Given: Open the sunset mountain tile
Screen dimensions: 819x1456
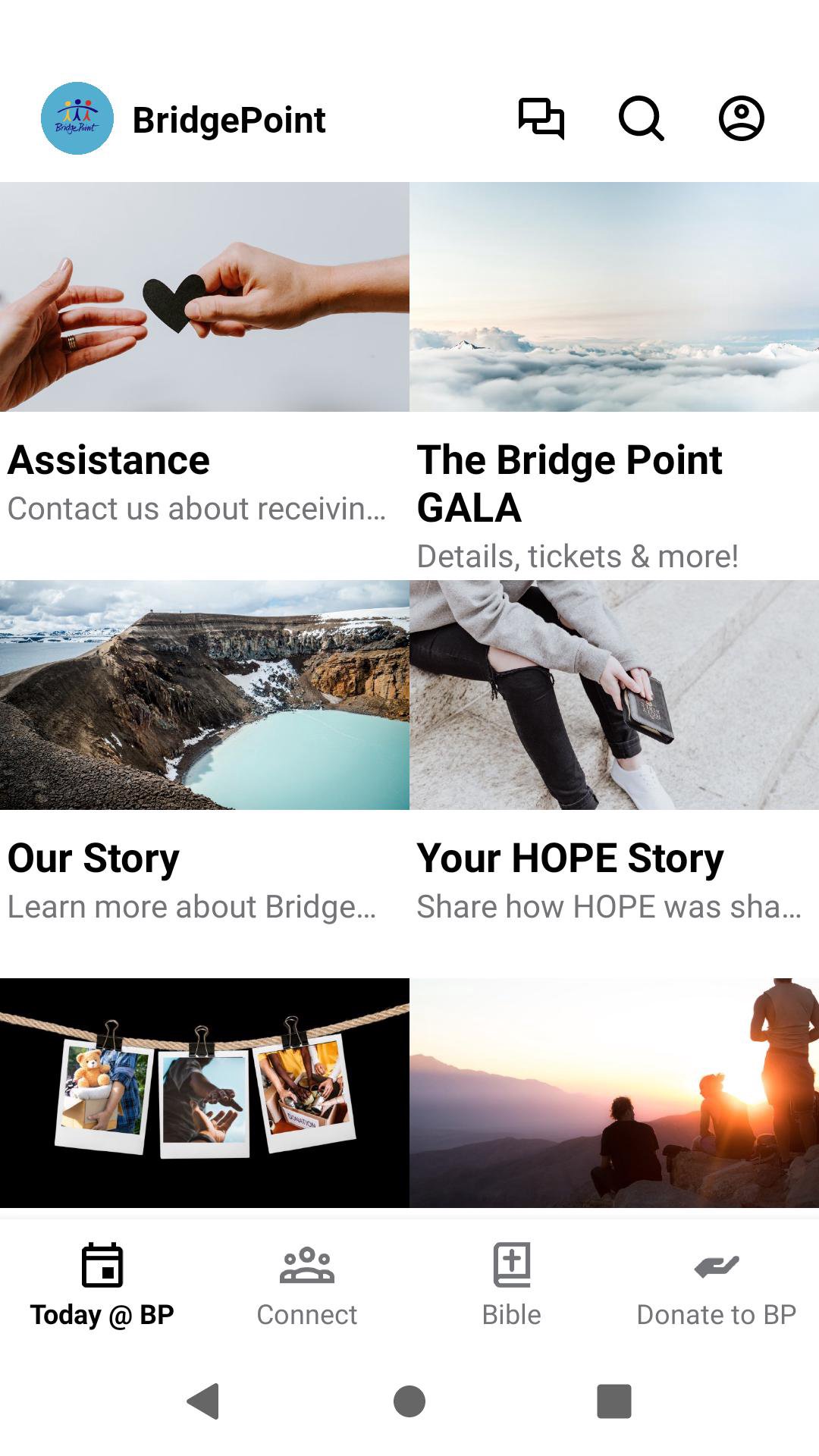Looking at the screenshot, I should click(x=614, y=1092).
